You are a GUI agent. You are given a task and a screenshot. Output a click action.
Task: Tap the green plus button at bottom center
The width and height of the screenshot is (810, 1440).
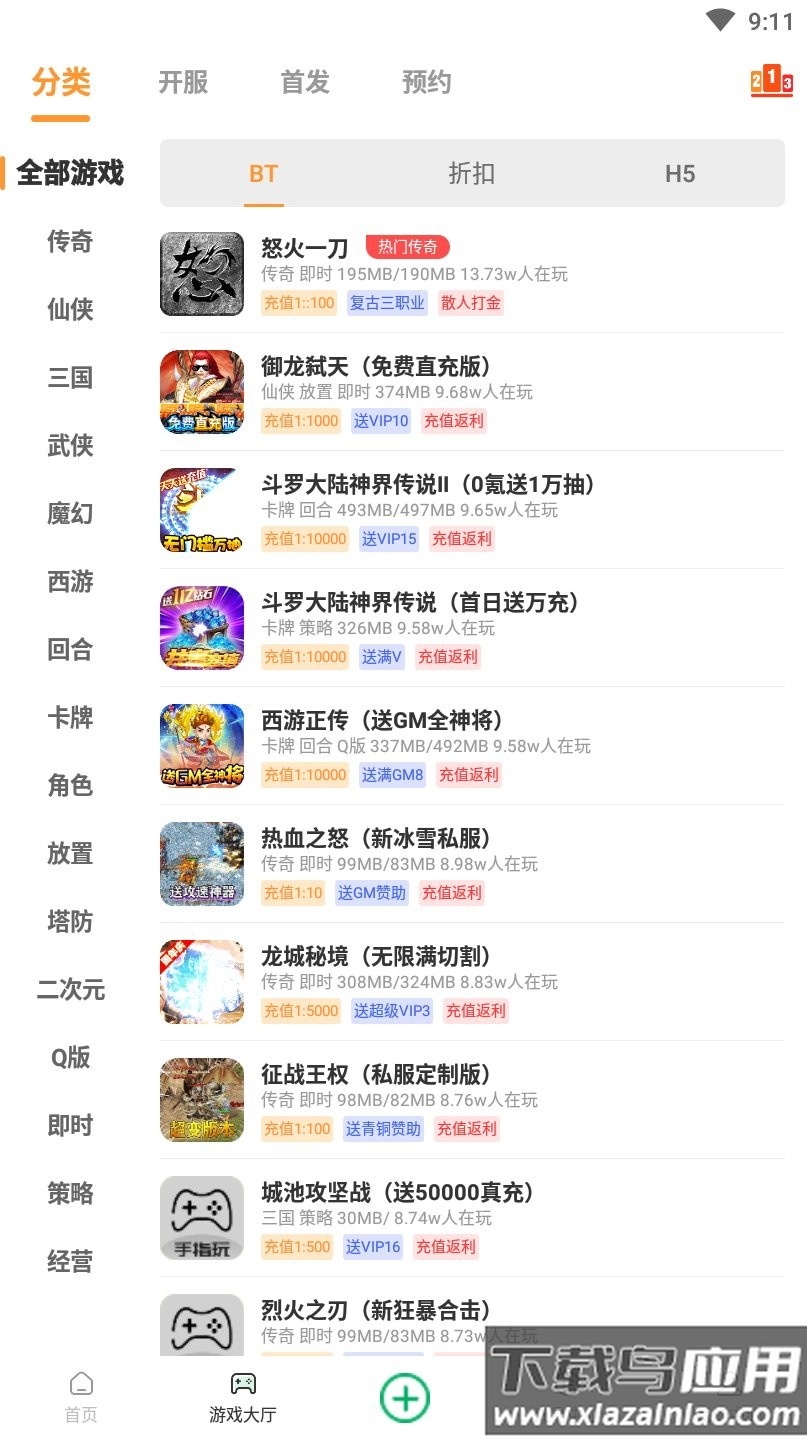[403, 1397]
